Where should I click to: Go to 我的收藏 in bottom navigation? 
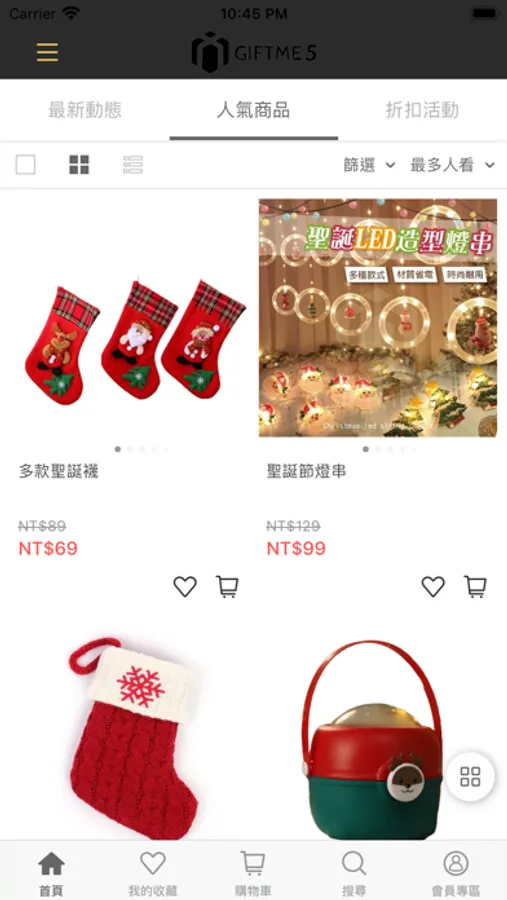click(153, 874)
